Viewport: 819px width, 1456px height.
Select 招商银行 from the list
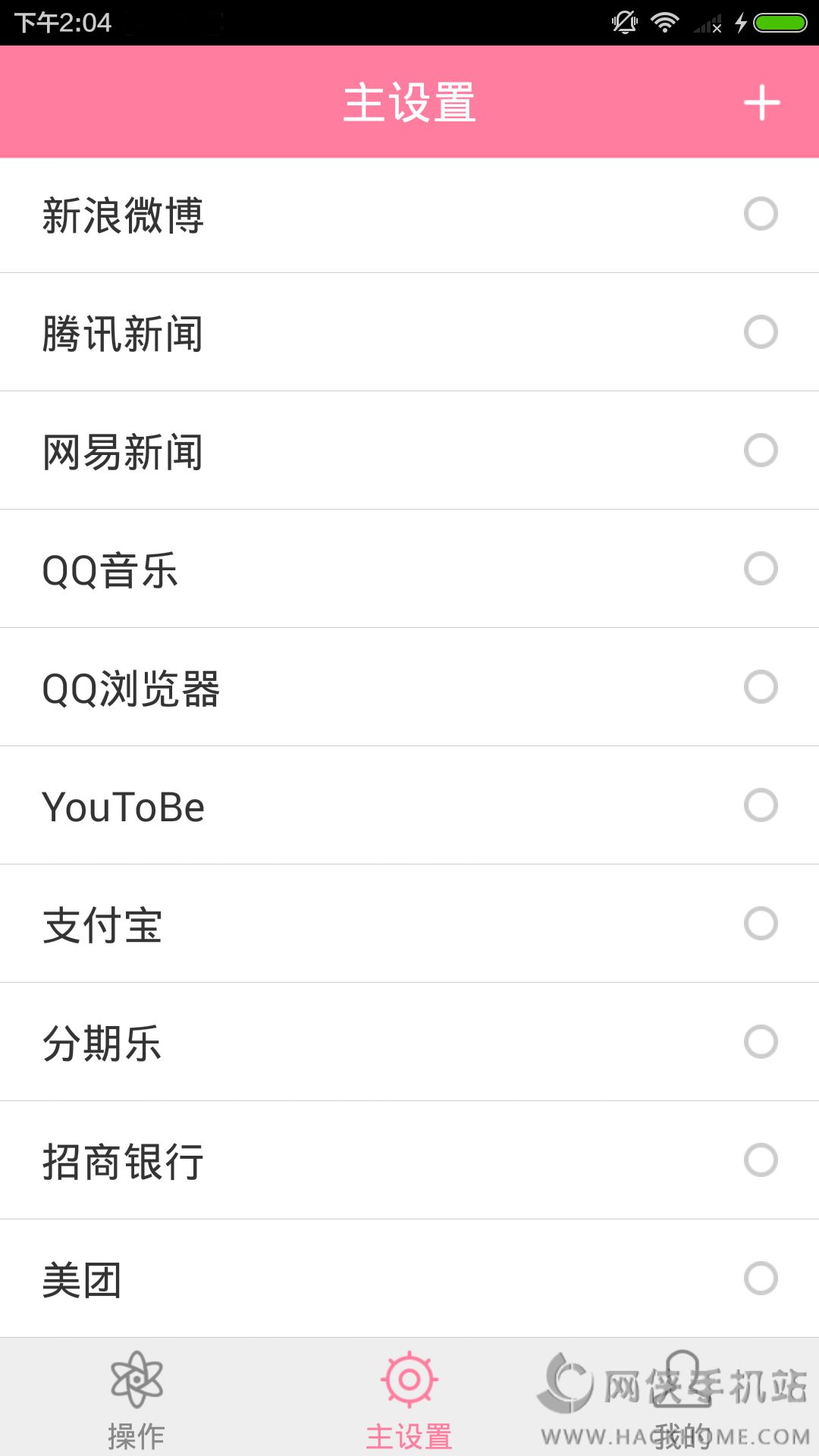click(x=761, y=1160)
